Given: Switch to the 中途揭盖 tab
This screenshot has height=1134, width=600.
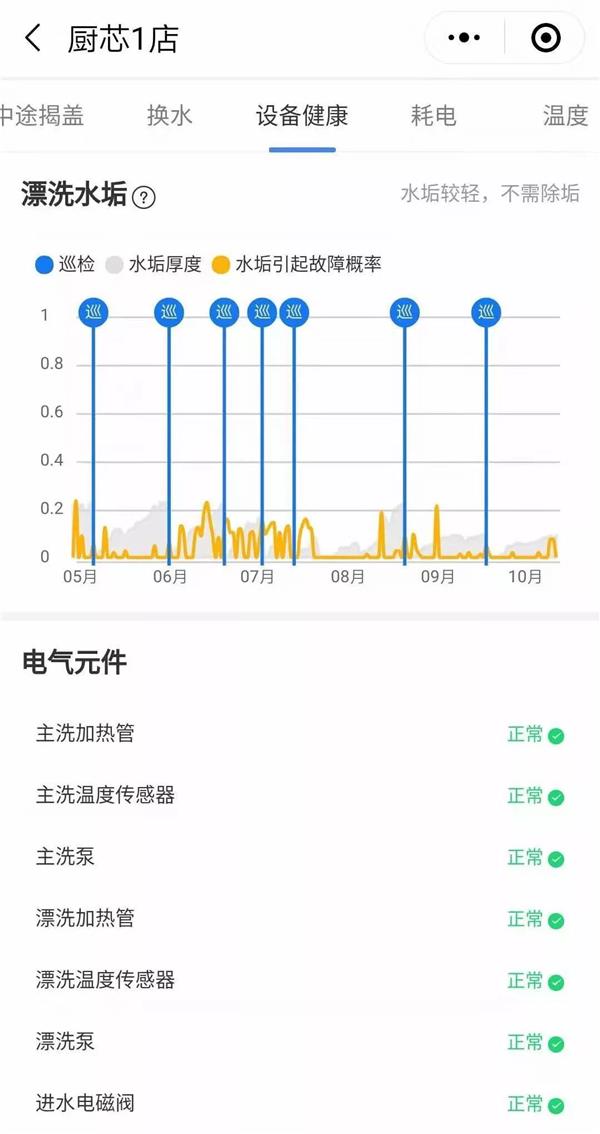Looking at the screenshot, I should coord(41,116).
